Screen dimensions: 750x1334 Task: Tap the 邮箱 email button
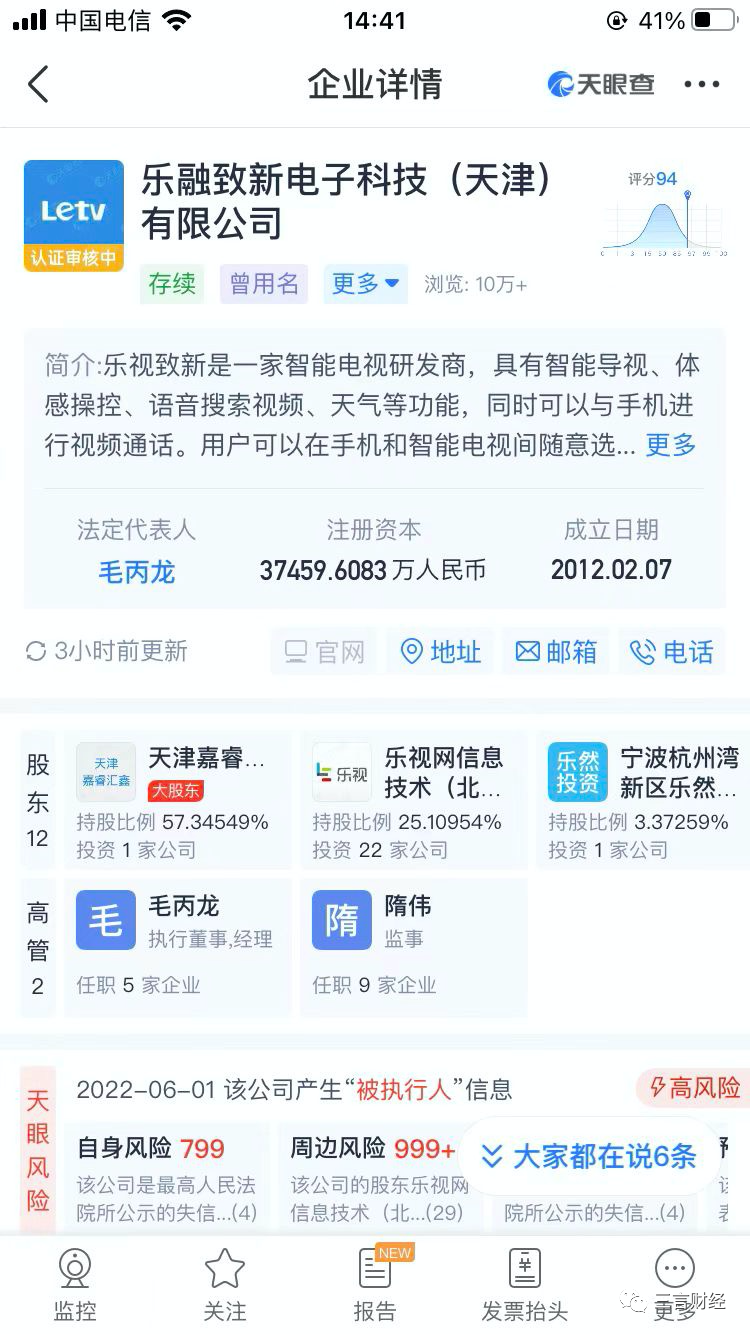556,652
